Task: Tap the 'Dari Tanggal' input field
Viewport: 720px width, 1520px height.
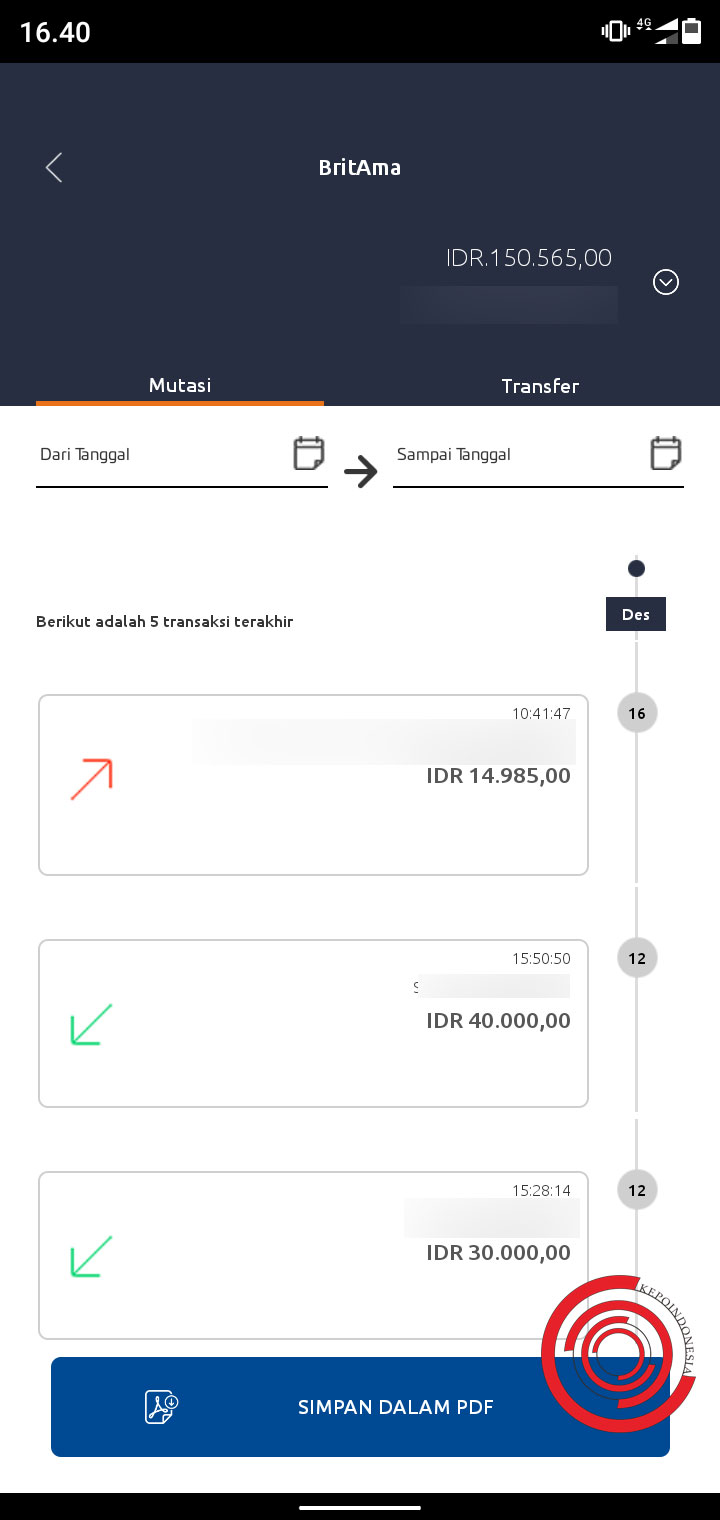Action: [150, 454]
